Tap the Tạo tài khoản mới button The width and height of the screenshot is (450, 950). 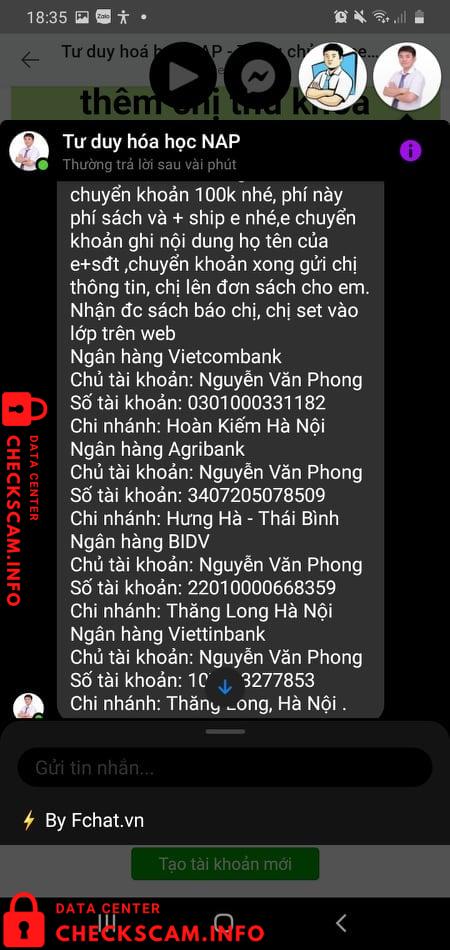click(x=225, y=863)
